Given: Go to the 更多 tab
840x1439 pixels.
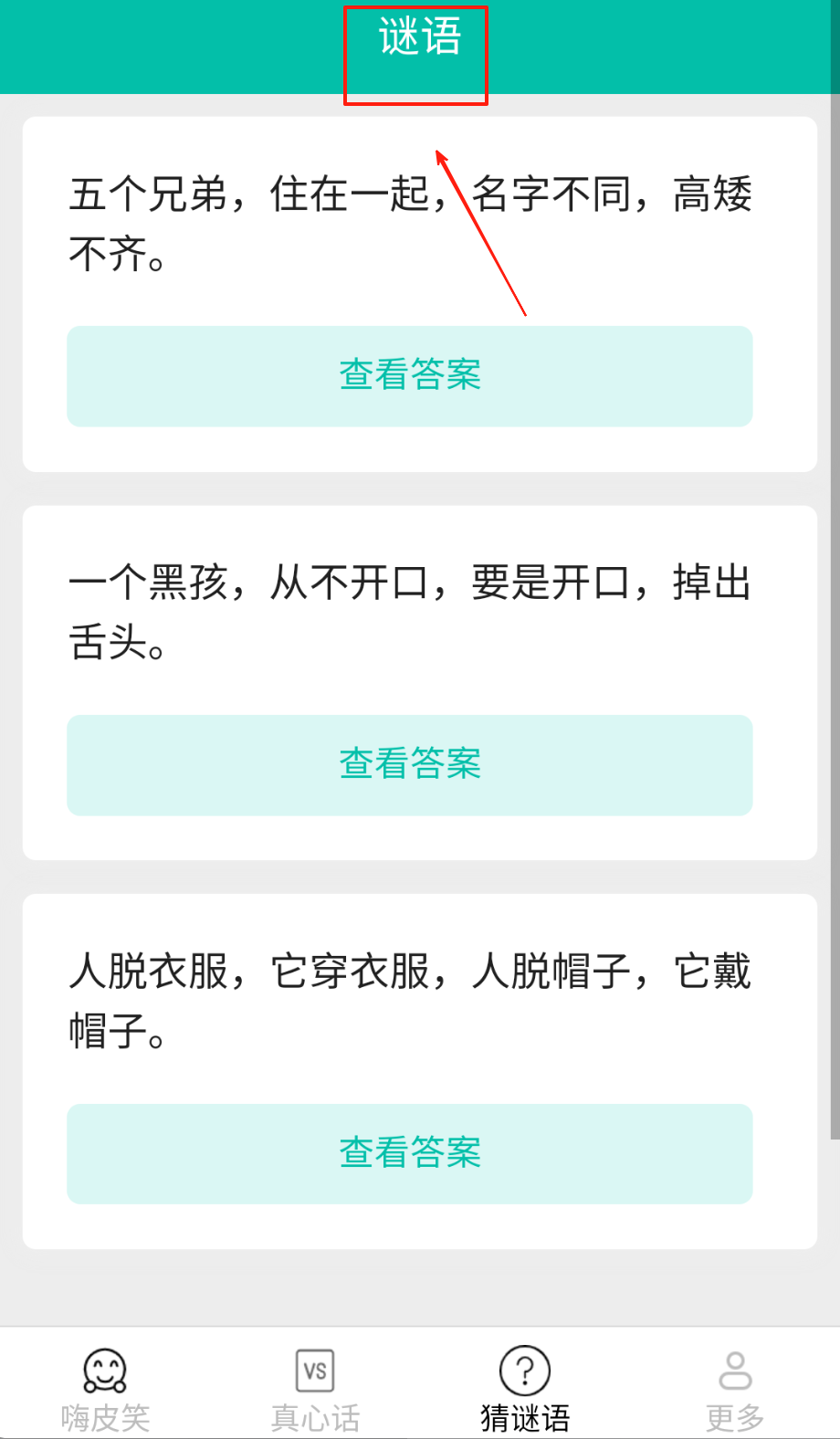Looking at the screenshot, I should pos(735,1388).
